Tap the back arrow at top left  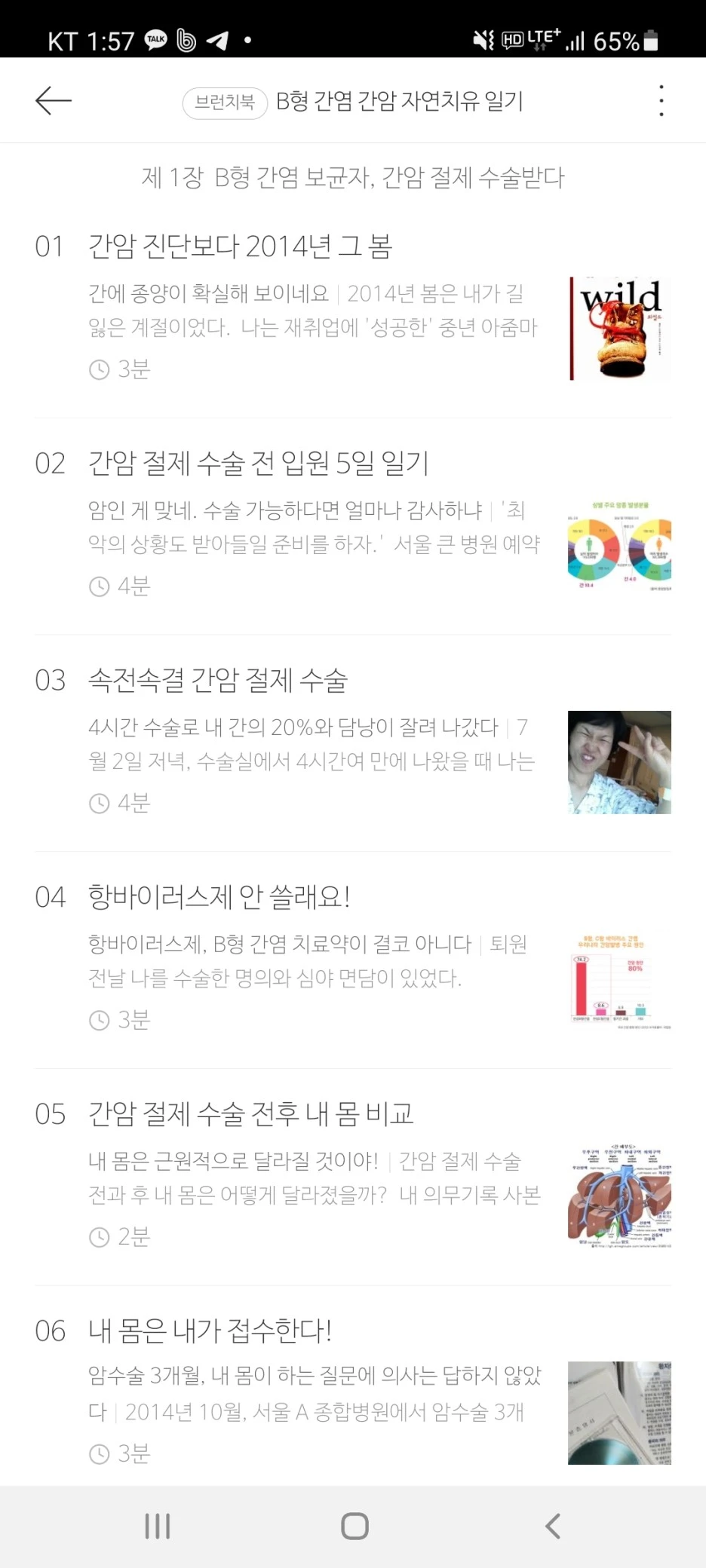pos(51,100)
